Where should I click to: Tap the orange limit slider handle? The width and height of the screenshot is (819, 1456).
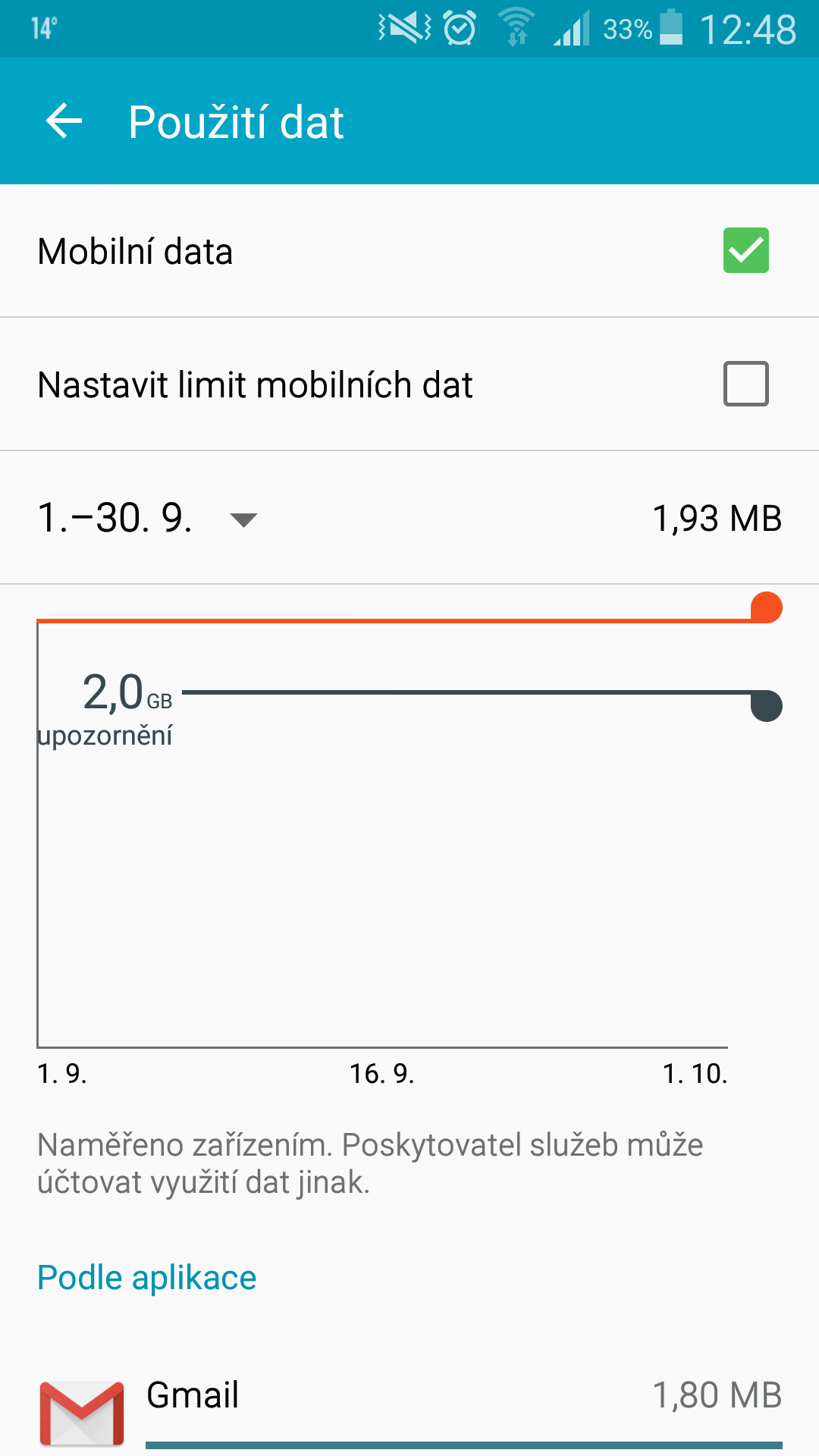pos(766,608)
